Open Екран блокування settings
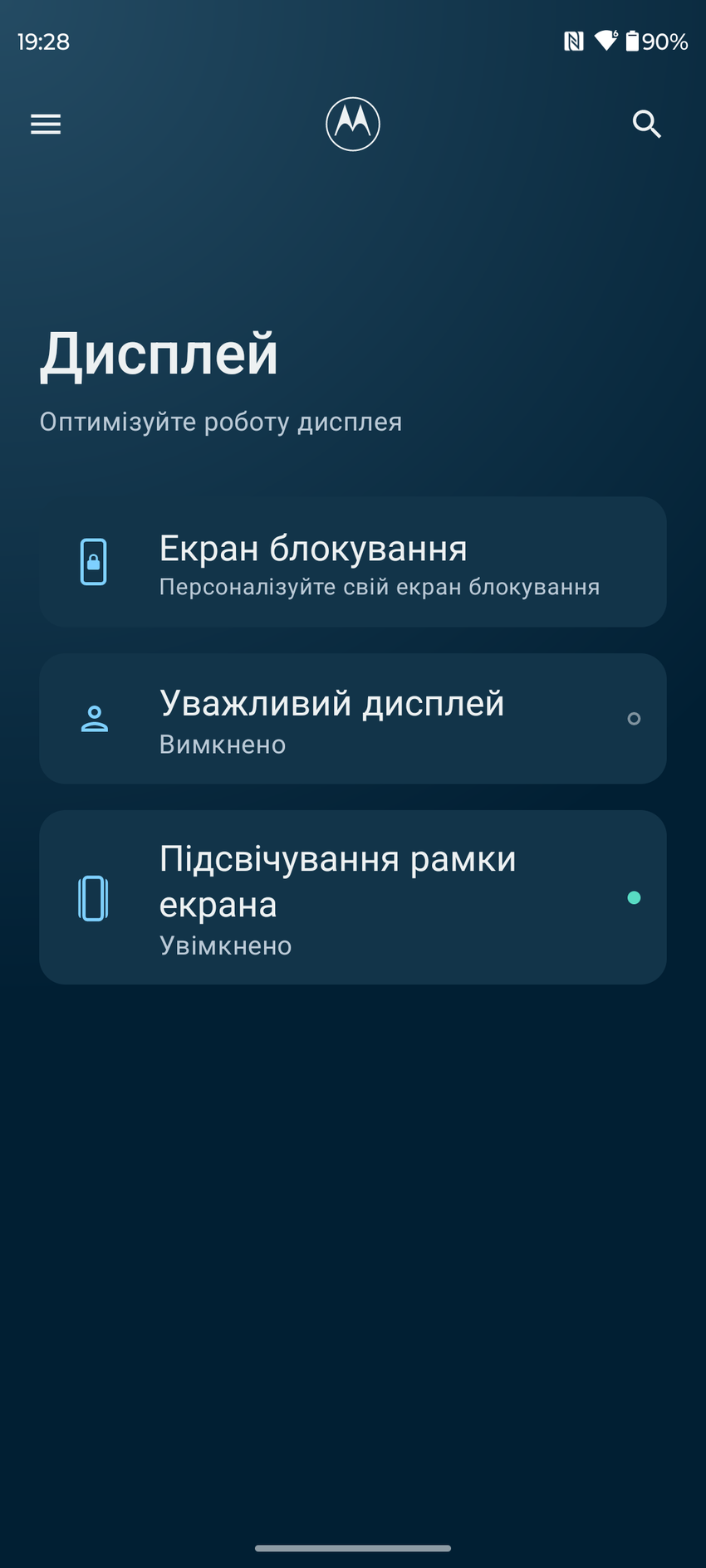 click(352, 562)
